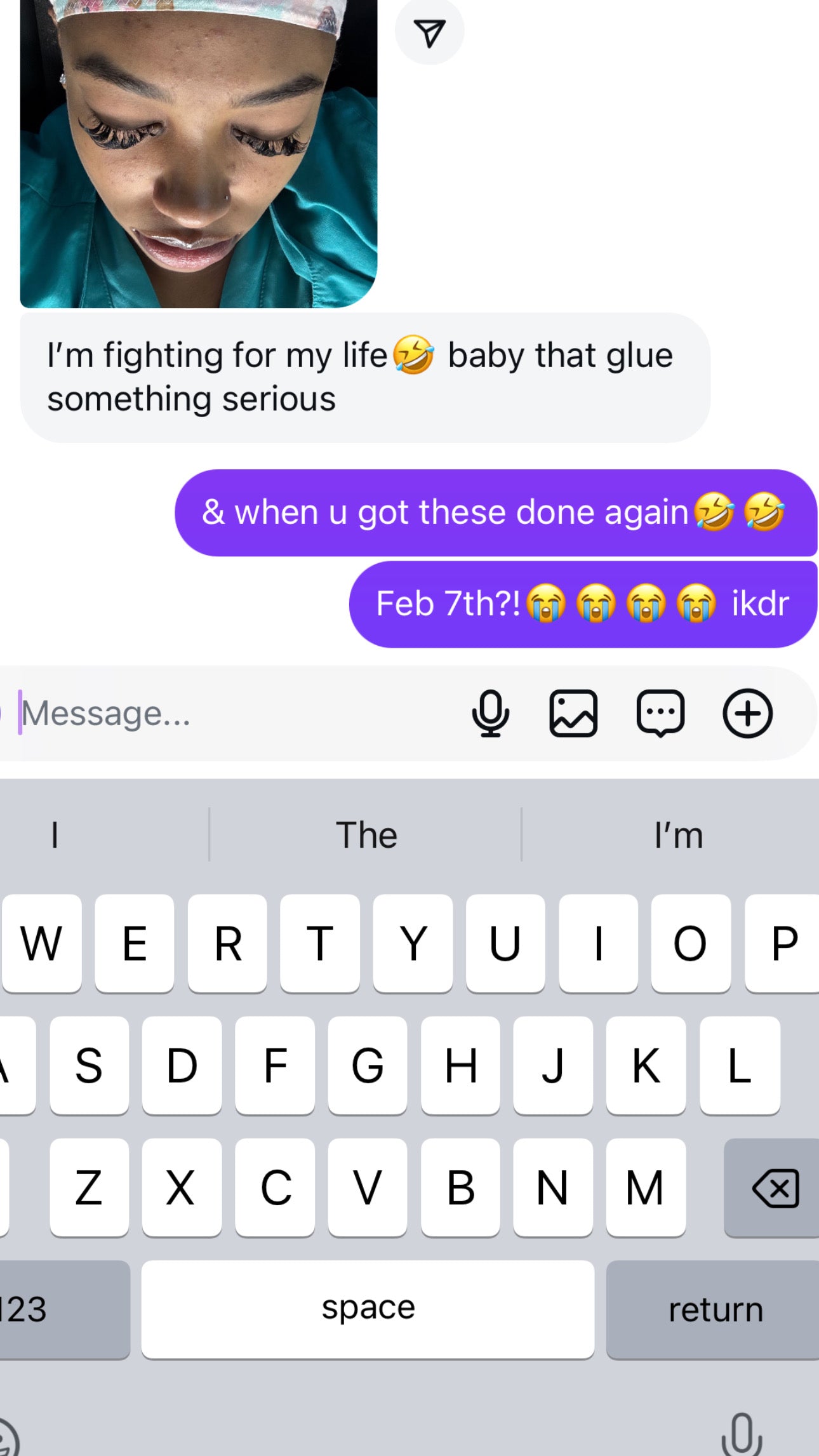Open the received photo message
Viewport: 819px width, 1456px height.
tap(198, 152)
